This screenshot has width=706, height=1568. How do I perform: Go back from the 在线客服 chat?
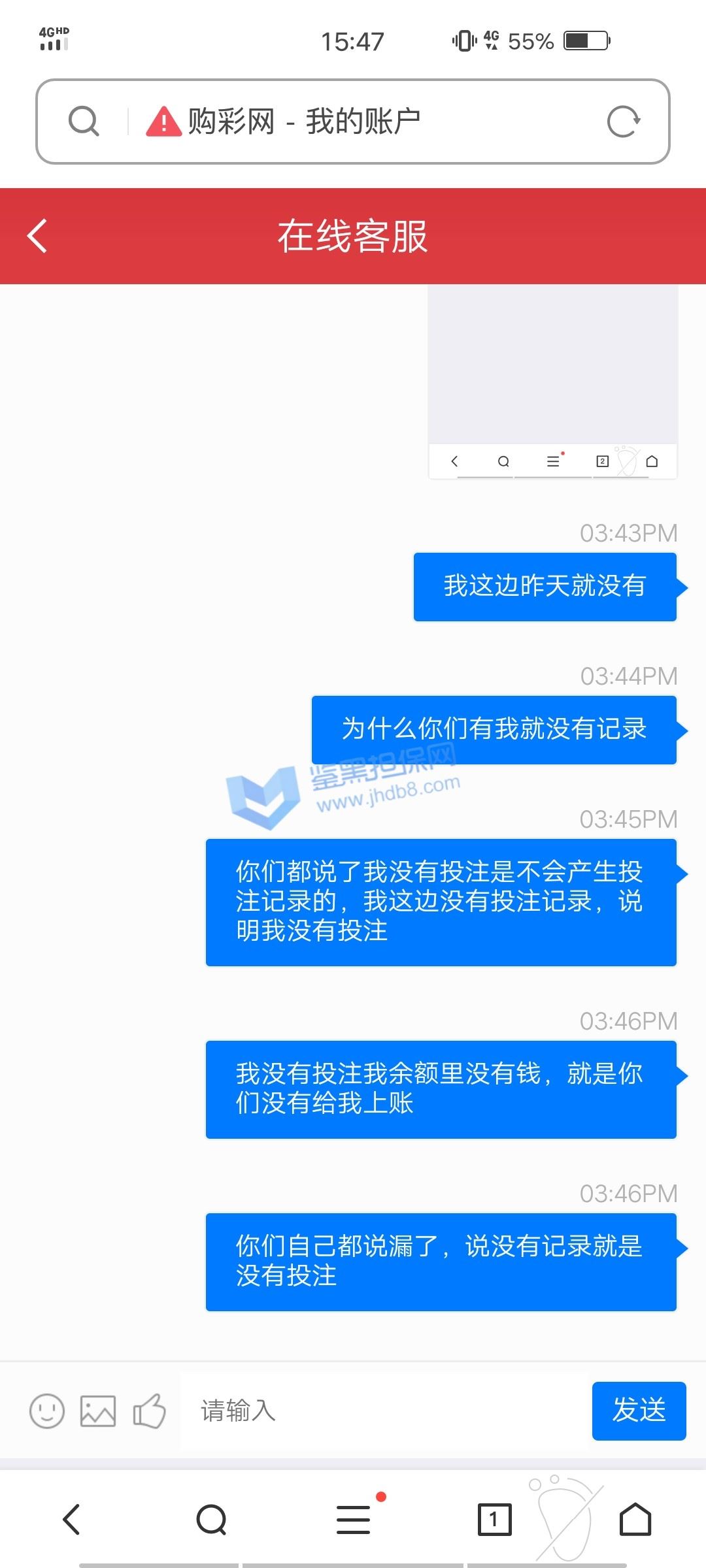point(38,236)
